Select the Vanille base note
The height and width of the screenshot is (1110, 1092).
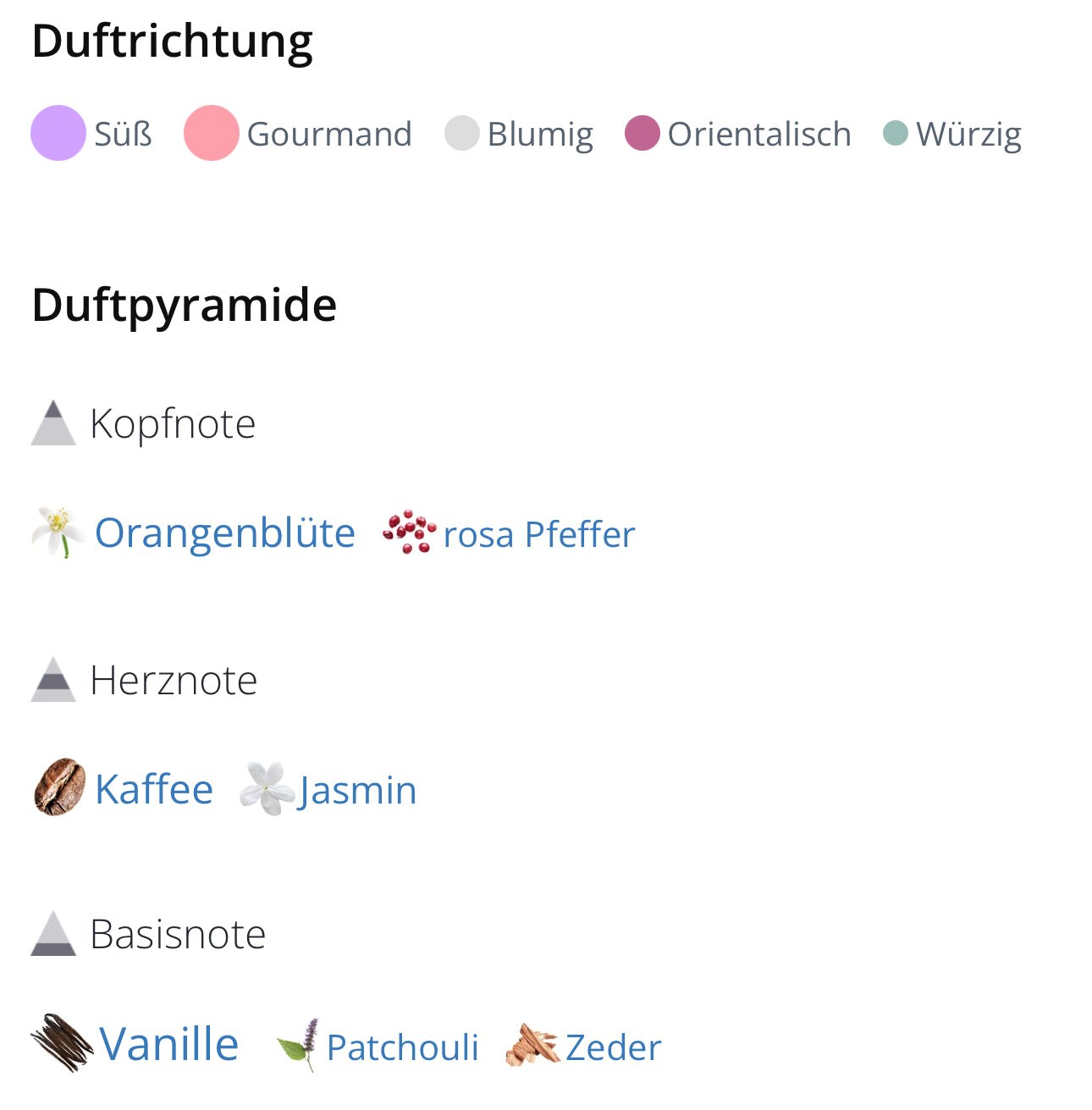pyautogui.click(x=168, y=1044)
